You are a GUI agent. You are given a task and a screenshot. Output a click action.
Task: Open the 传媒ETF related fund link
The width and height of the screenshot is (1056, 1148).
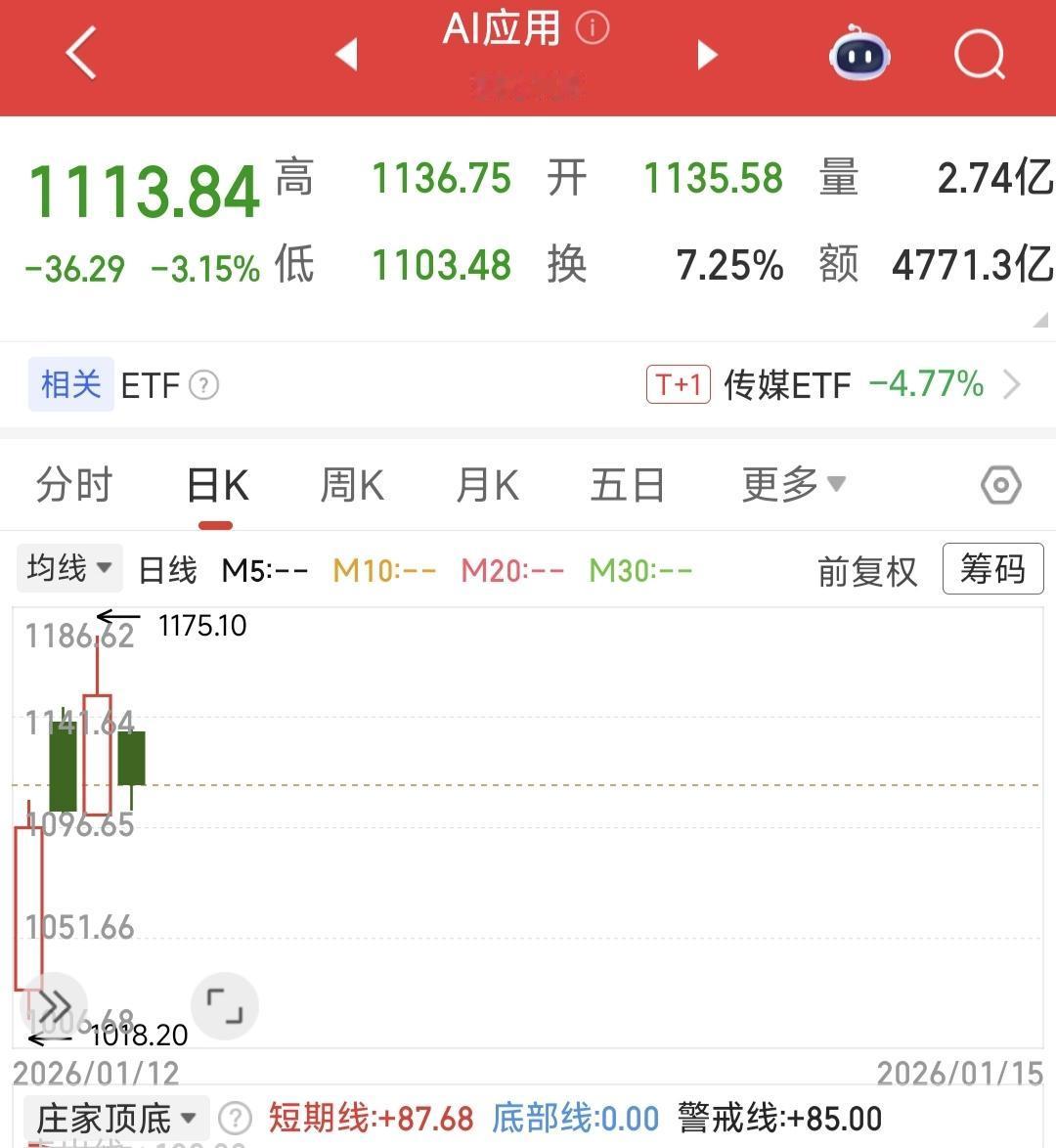[x=785, y=384]
